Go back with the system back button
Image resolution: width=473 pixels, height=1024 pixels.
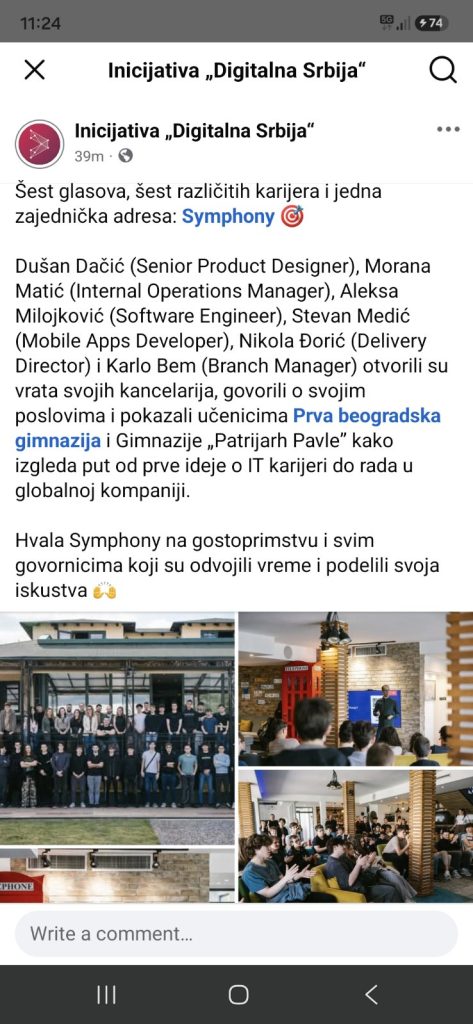coord(370,995)
